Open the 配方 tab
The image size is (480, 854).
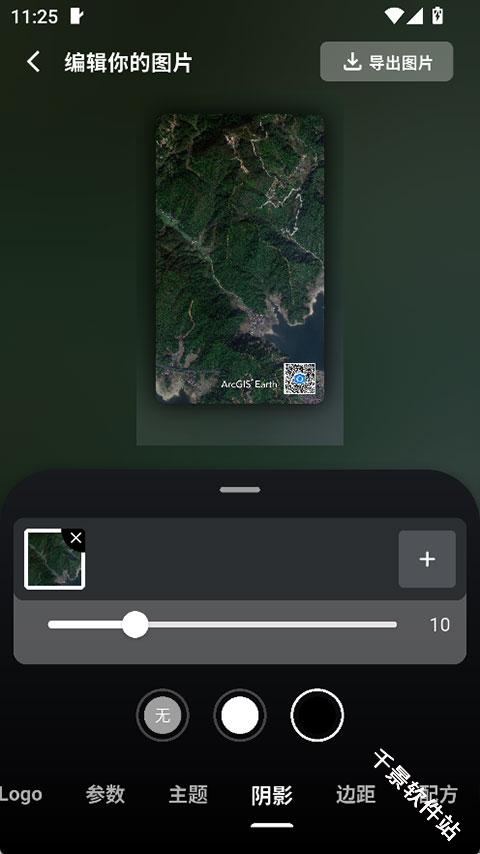click(x=439, y=795)
